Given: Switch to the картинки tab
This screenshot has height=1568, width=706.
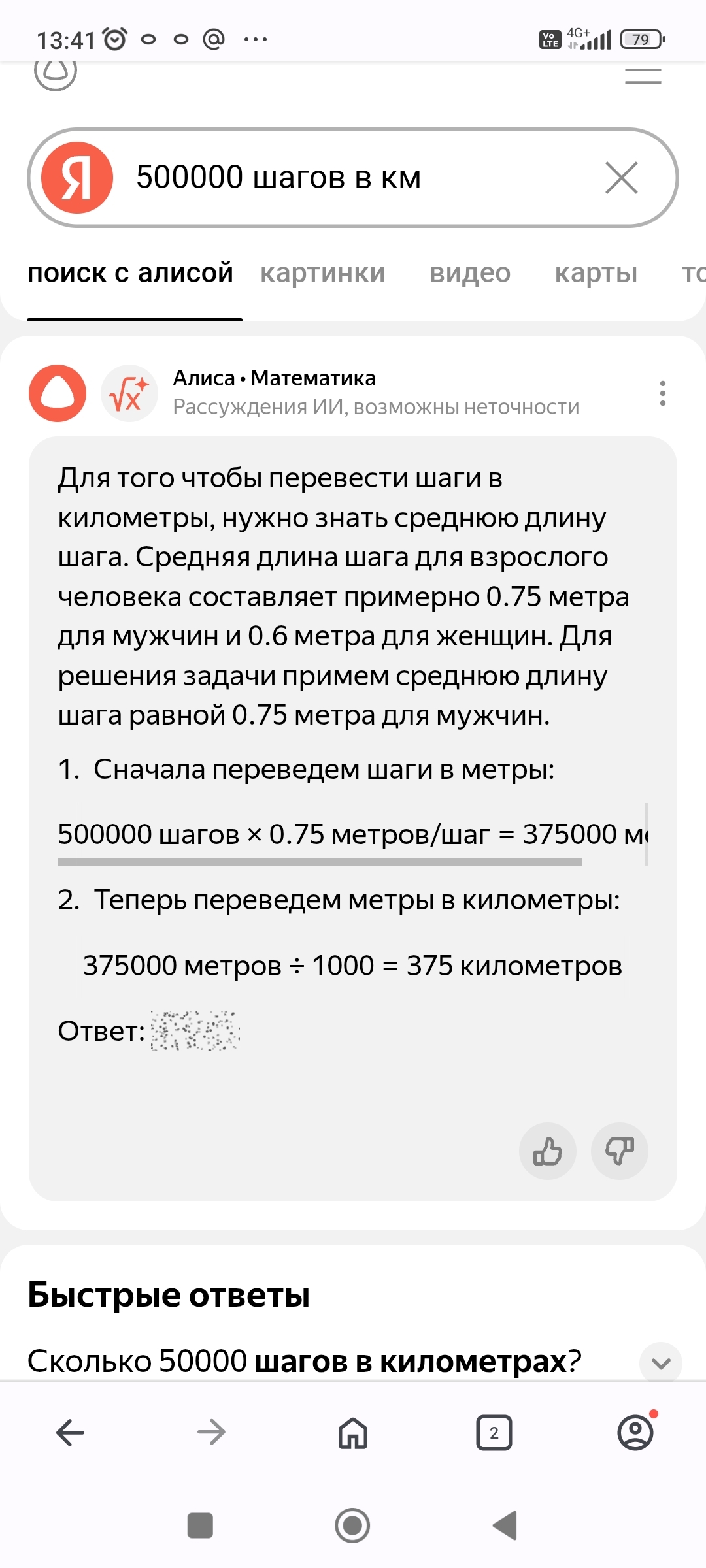Looking at the screenshot, I should (x=323, y=273).
